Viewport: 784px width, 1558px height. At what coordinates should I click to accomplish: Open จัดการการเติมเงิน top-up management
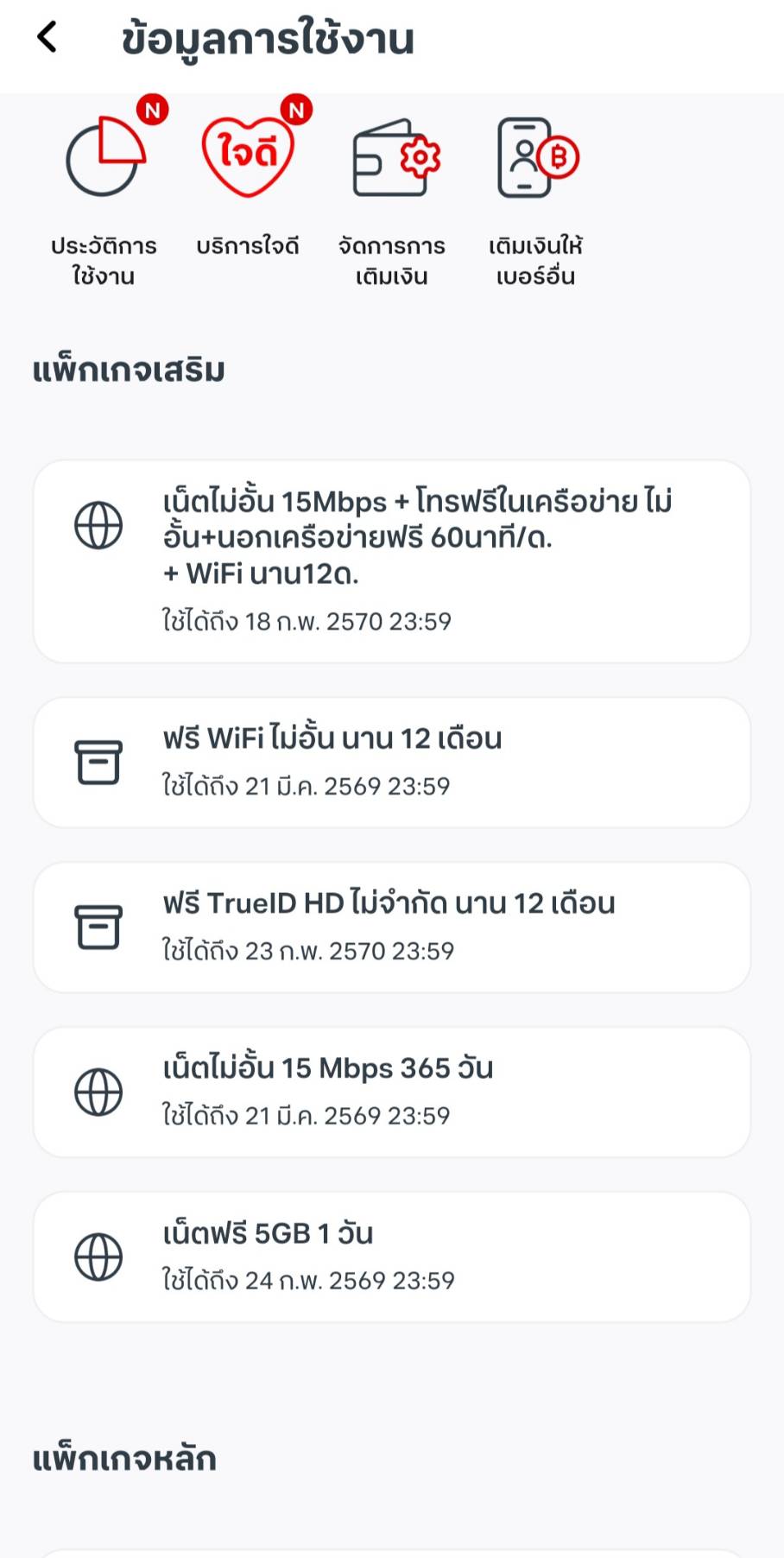392,199
